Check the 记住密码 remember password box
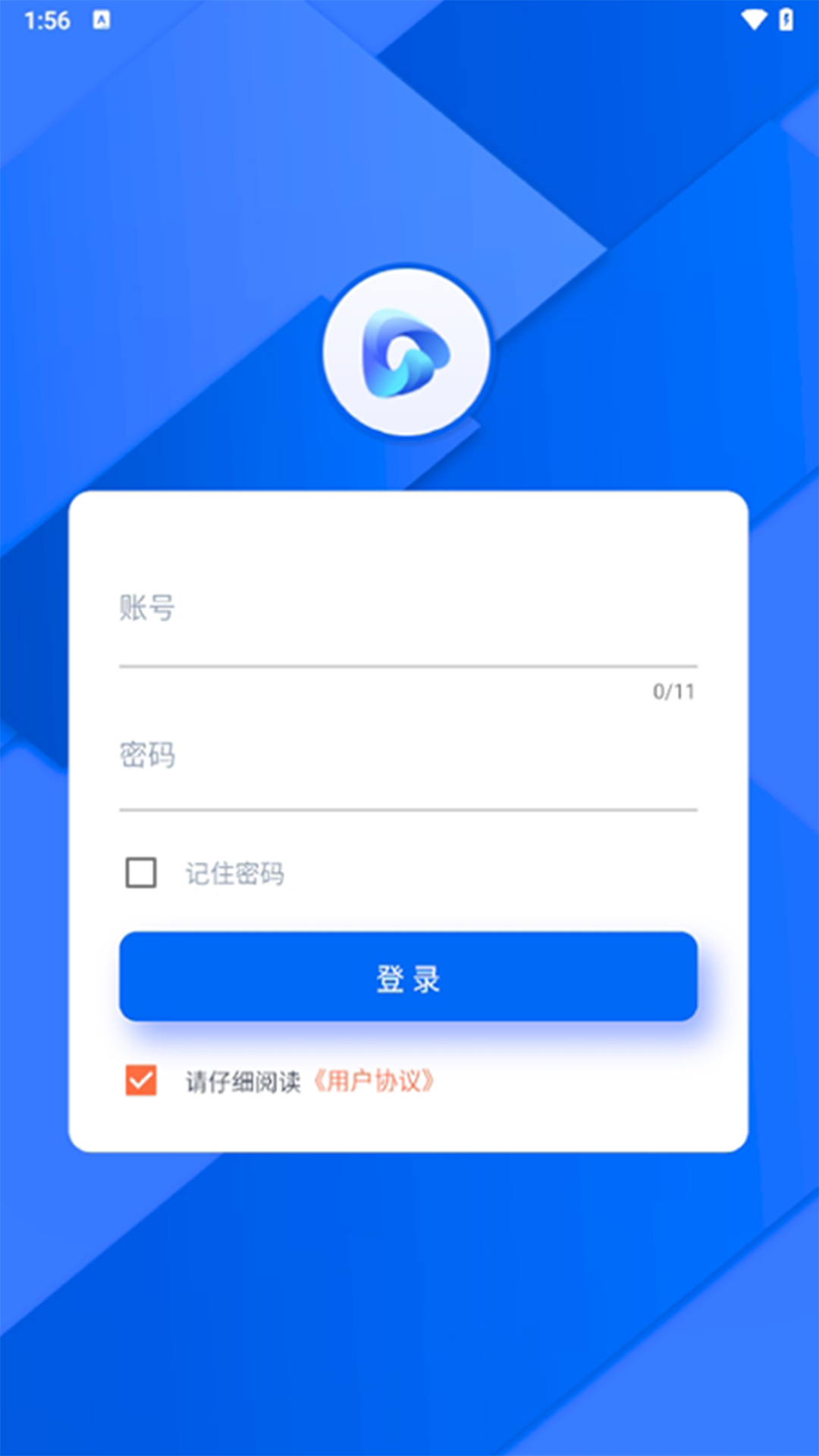 pos(141,873)
